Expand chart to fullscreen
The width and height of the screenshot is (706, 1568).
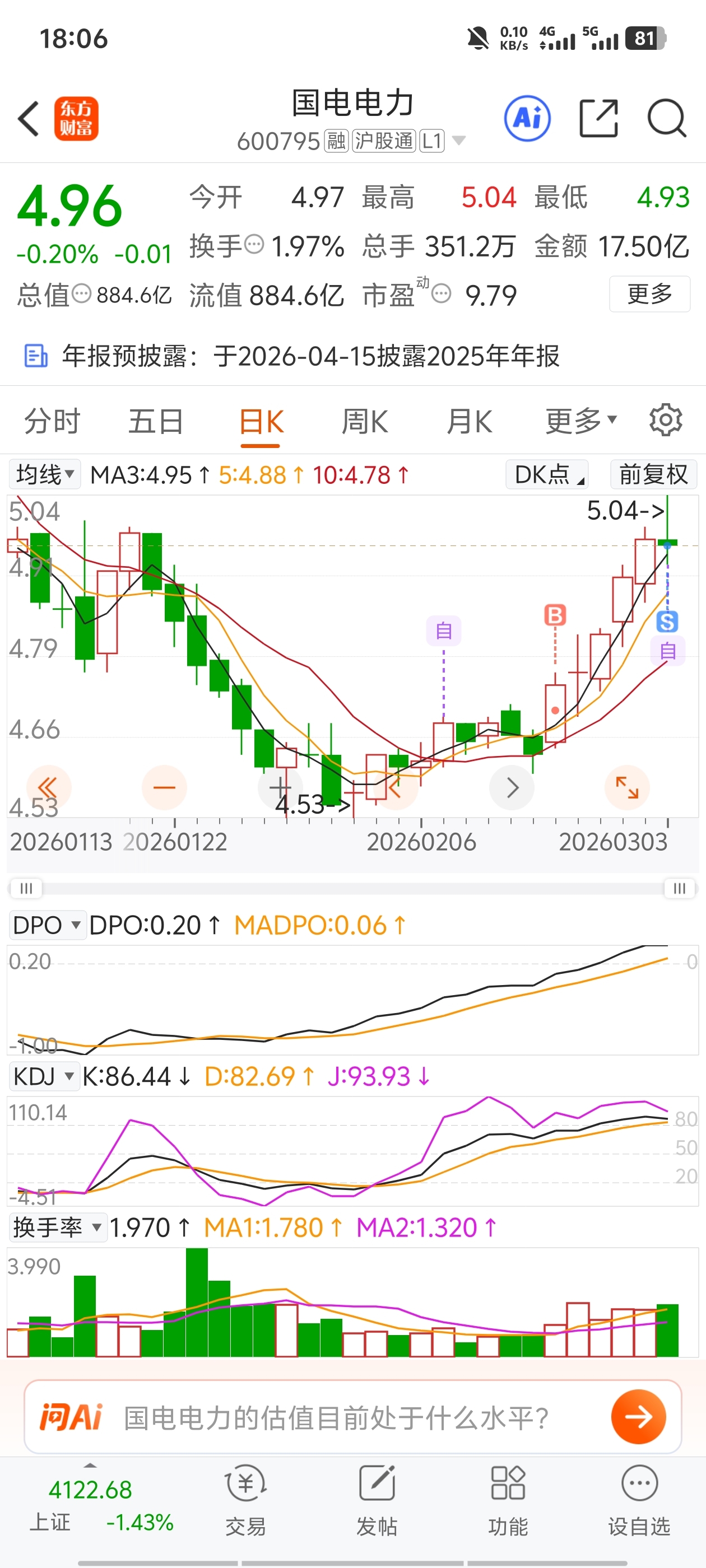pos(627,788)
